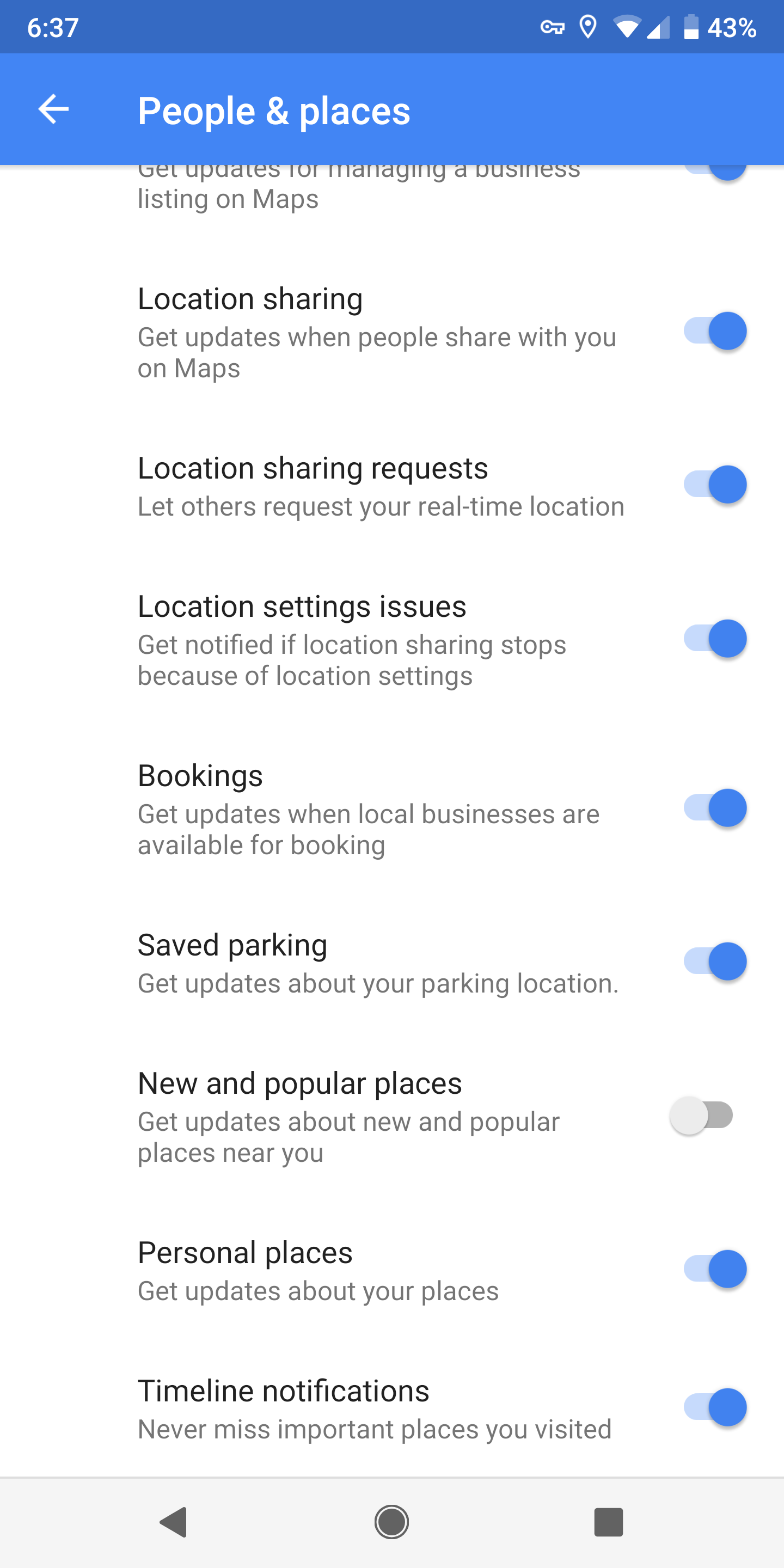
Task: Select the location pin status bar icon
Action: (x=588, y=26)
